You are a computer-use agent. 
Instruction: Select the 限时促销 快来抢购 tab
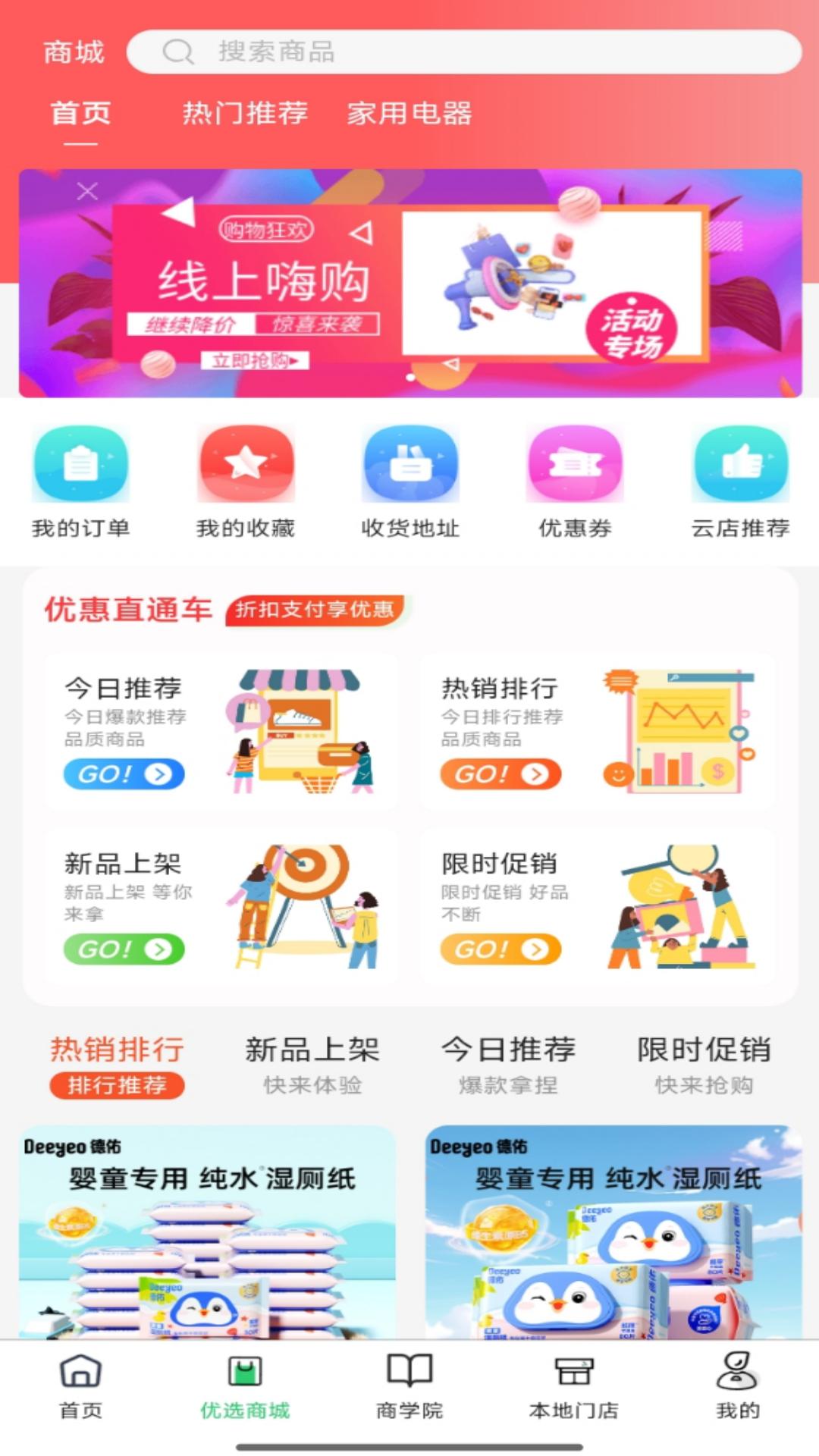pyautogui.click(x=704, y=1065)
